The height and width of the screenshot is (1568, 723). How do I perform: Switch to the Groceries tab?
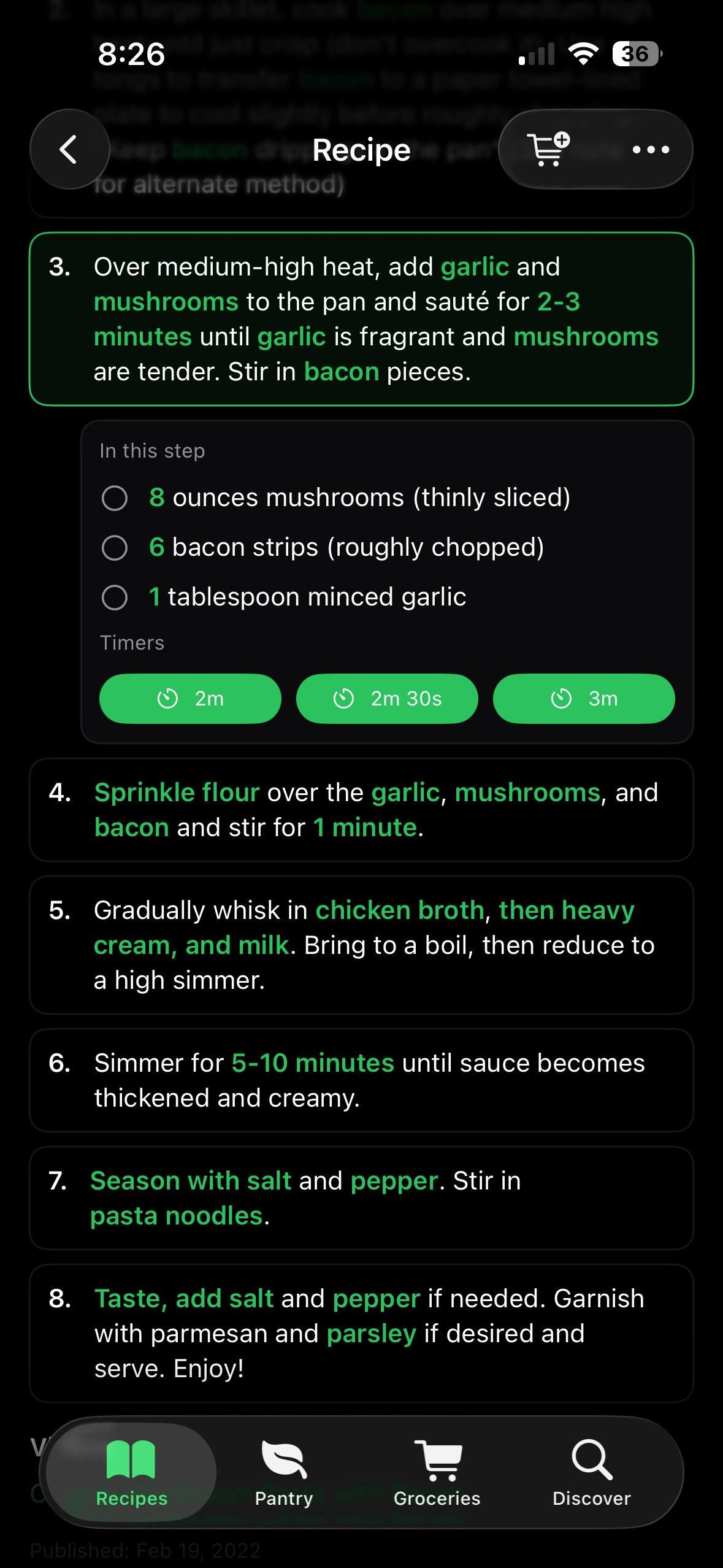[x=437, y=1472]
